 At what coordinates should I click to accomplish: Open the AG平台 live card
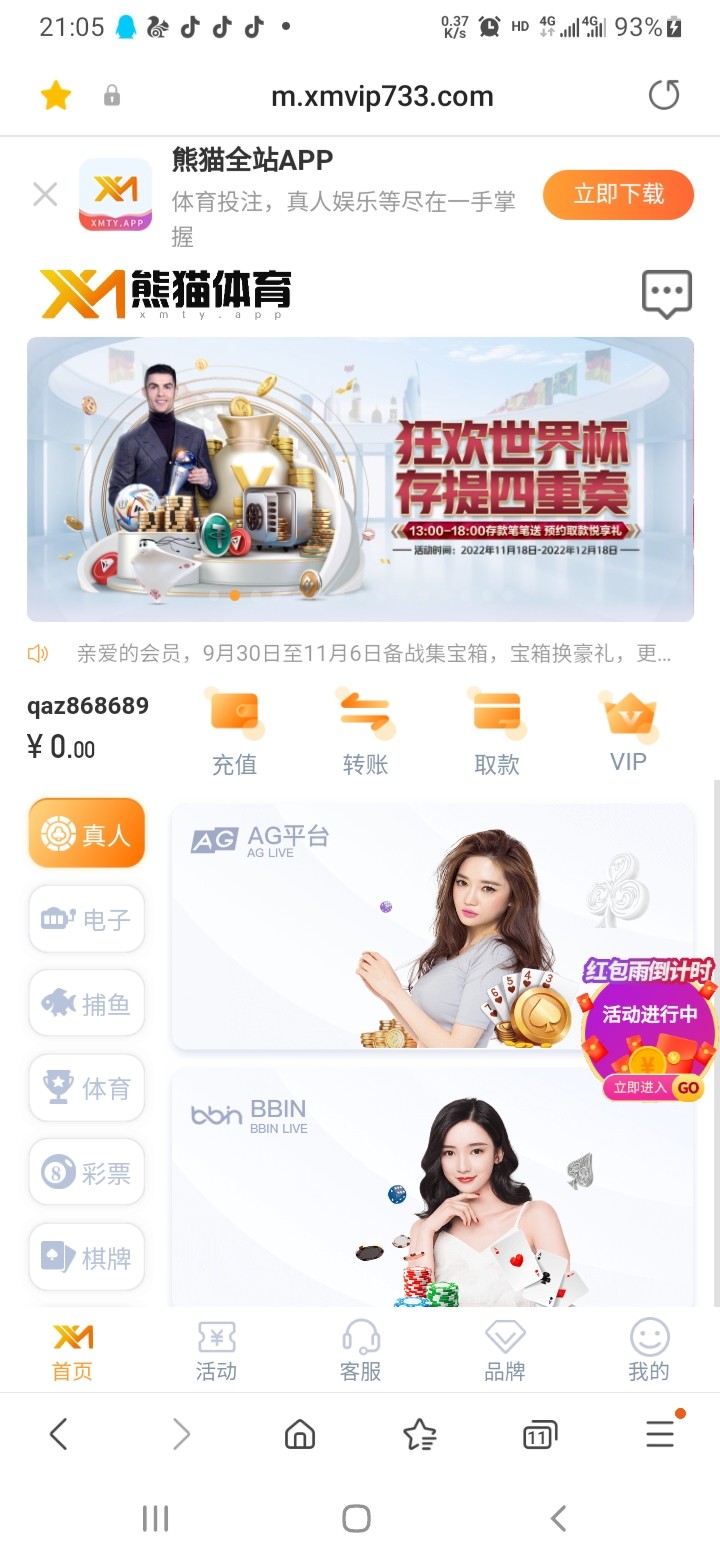380,927
